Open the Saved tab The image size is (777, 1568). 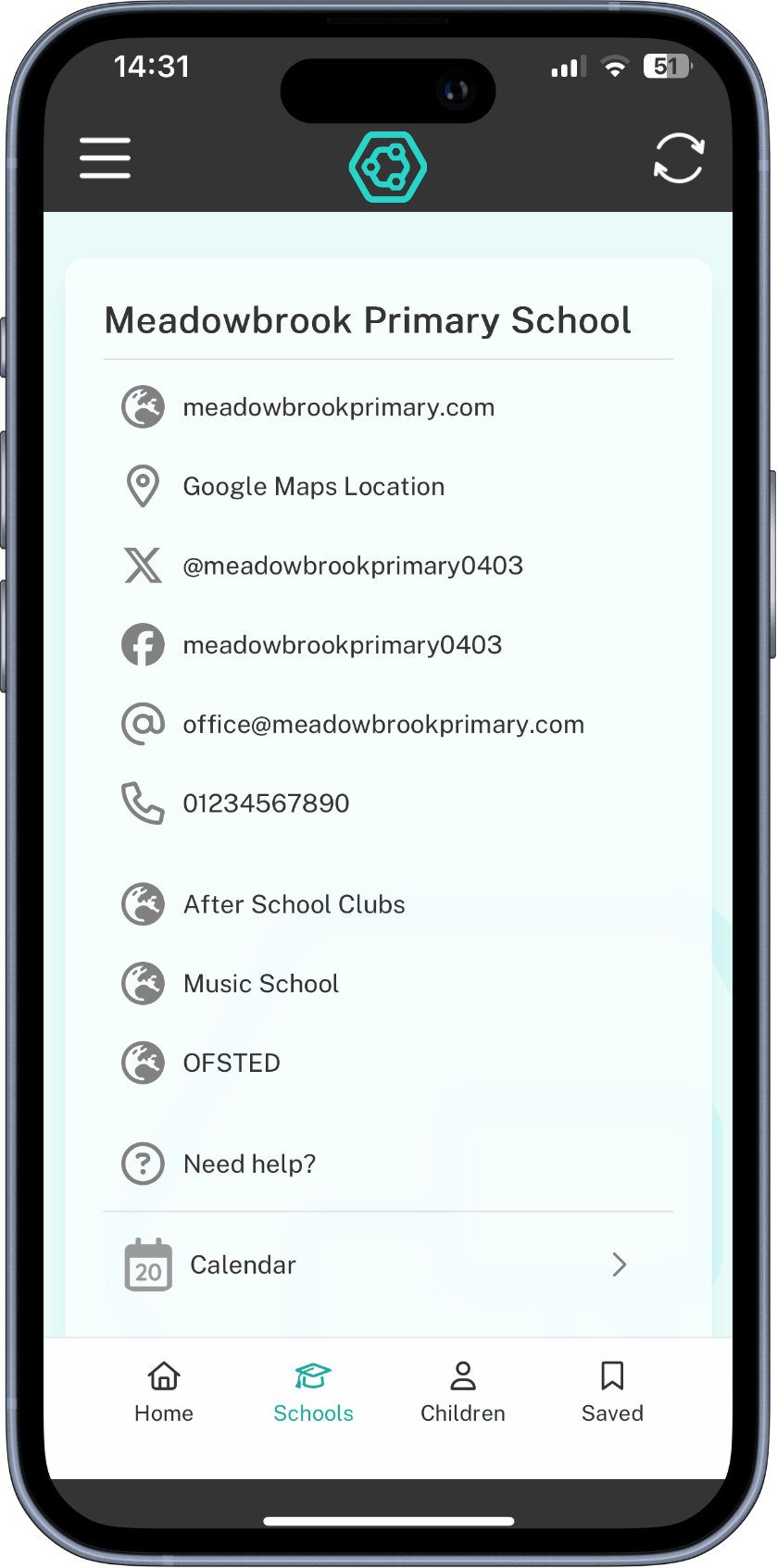[612, 1392]
